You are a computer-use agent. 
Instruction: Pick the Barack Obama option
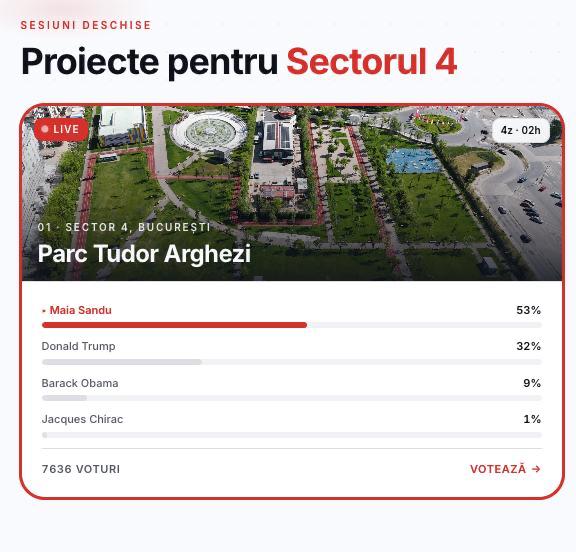(292, 389)
